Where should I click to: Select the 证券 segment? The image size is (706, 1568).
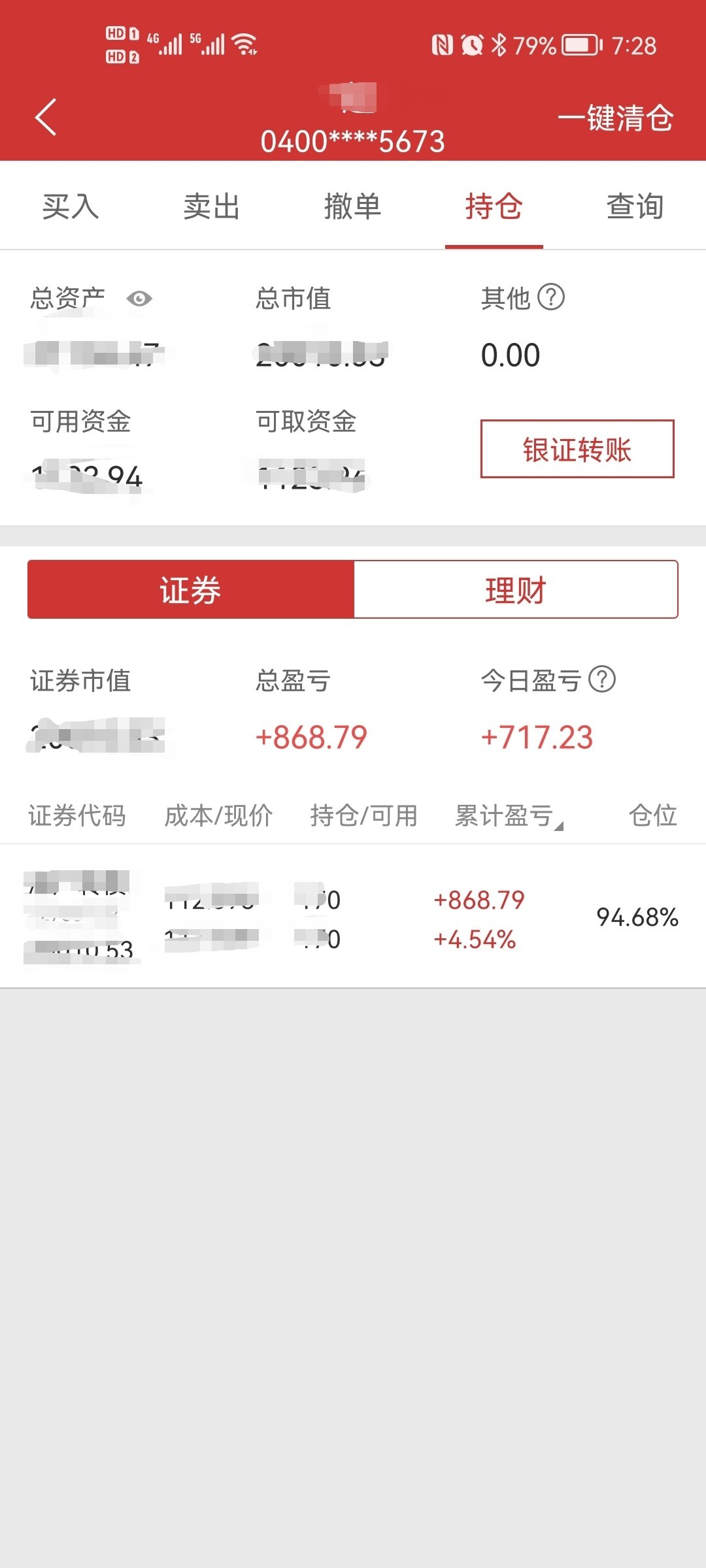coord(191,589)
